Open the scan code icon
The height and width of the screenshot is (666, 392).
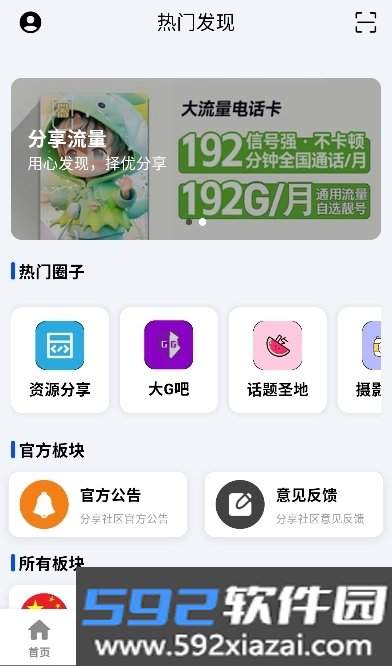[x=366, y=22]
